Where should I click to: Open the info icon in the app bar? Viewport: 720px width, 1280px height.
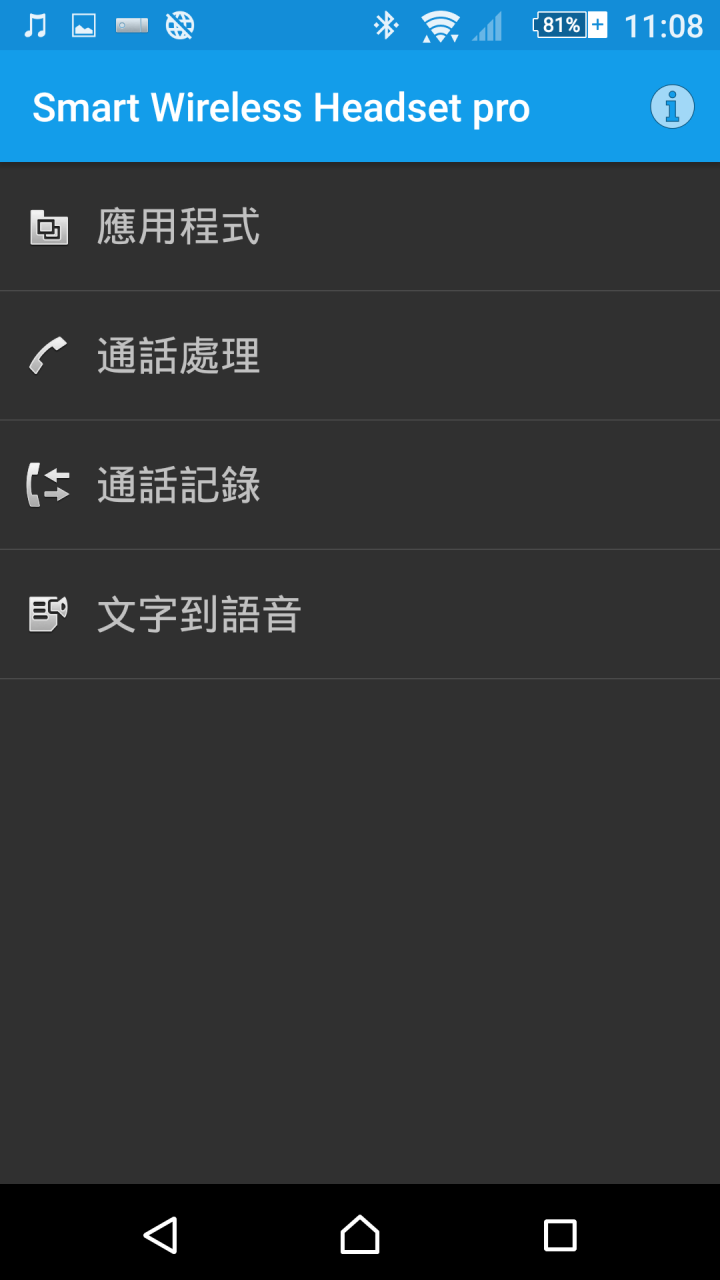click(672, 107)
